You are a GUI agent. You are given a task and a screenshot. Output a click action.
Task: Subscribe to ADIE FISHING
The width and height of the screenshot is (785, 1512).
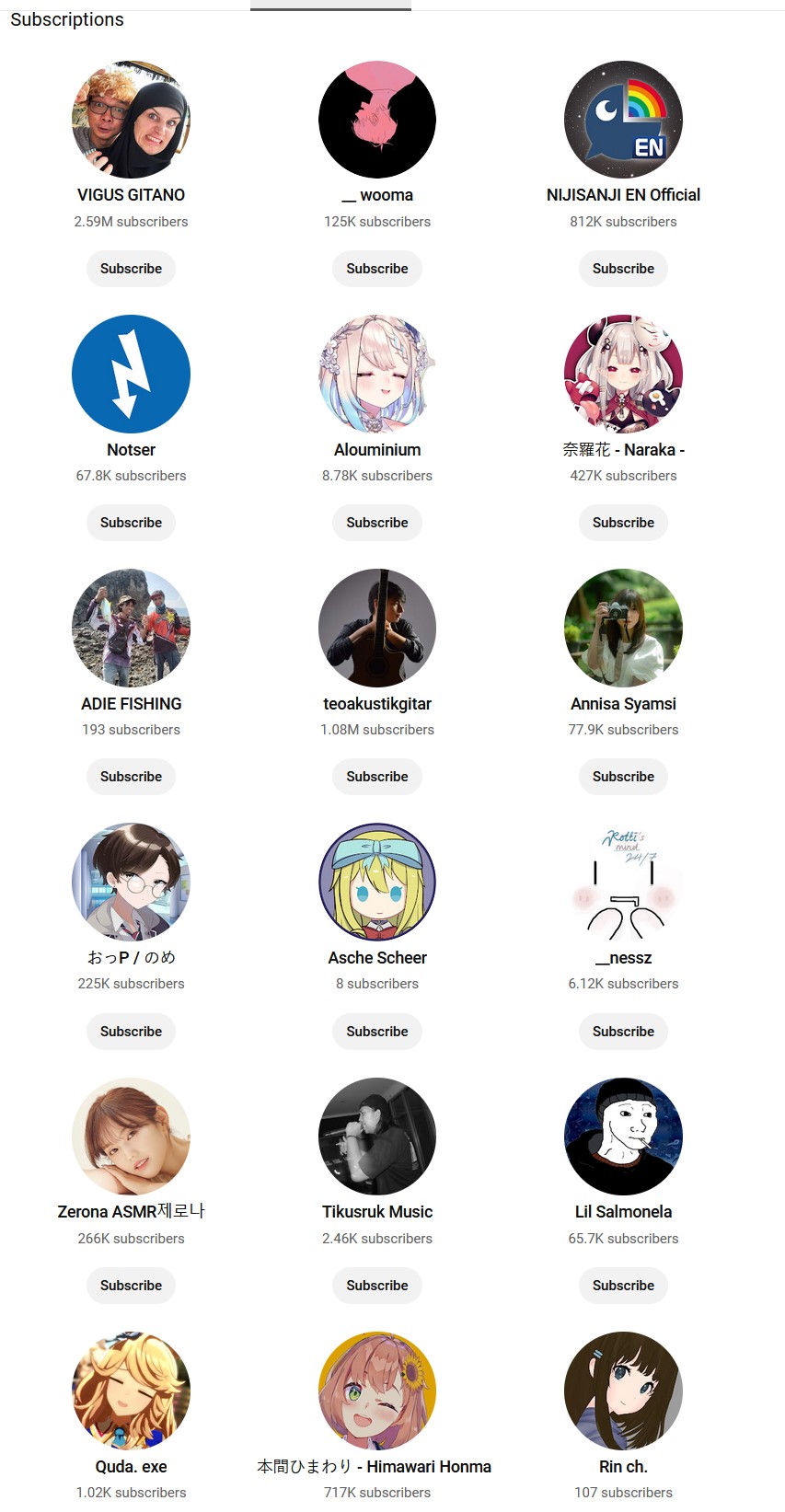(x=131, y=777)
